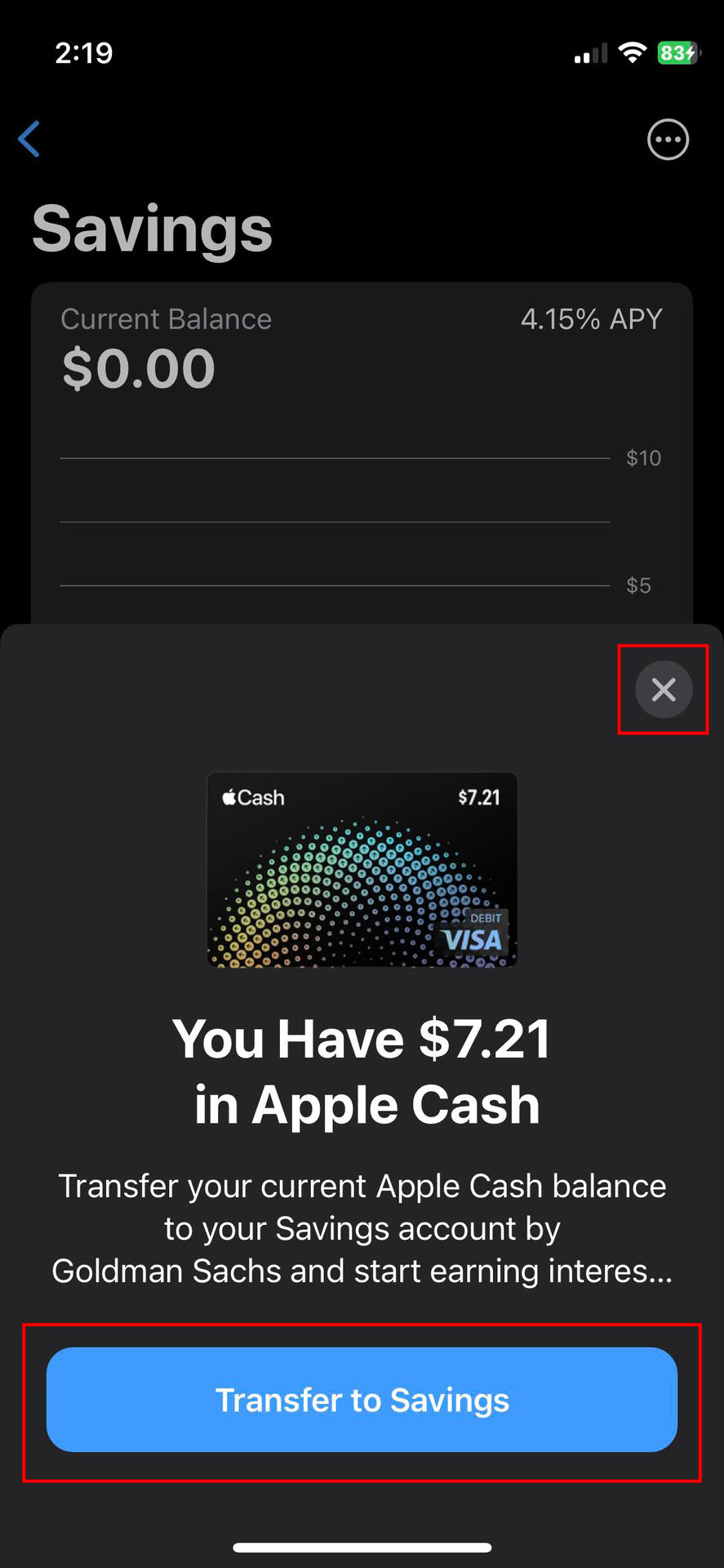
Task: Dismiss the Apple Cash transfer sheet
Action: coord(664,689)
